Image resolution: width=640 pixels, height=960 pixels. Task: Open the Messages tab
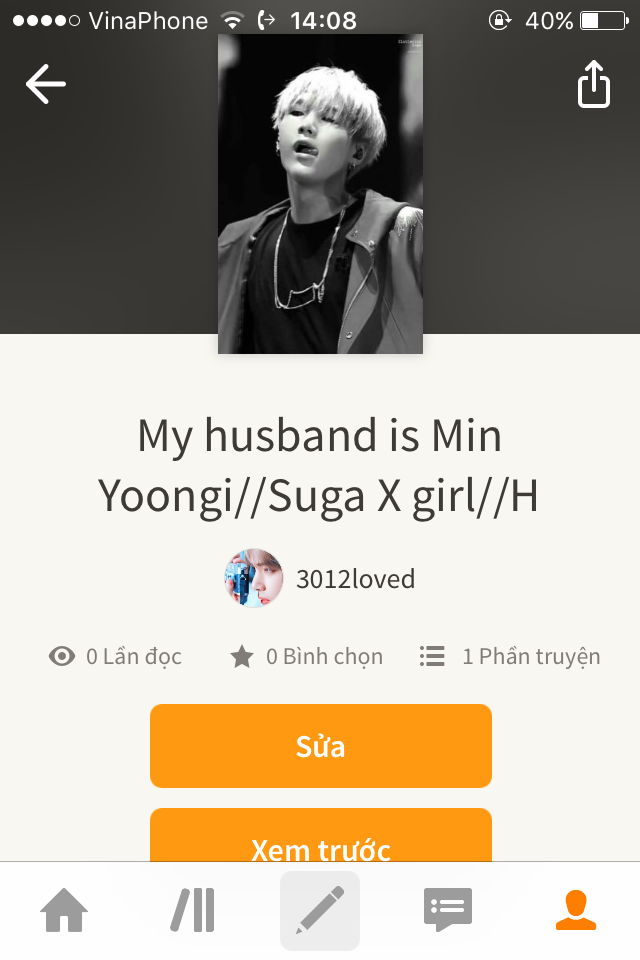coord(447,911)
